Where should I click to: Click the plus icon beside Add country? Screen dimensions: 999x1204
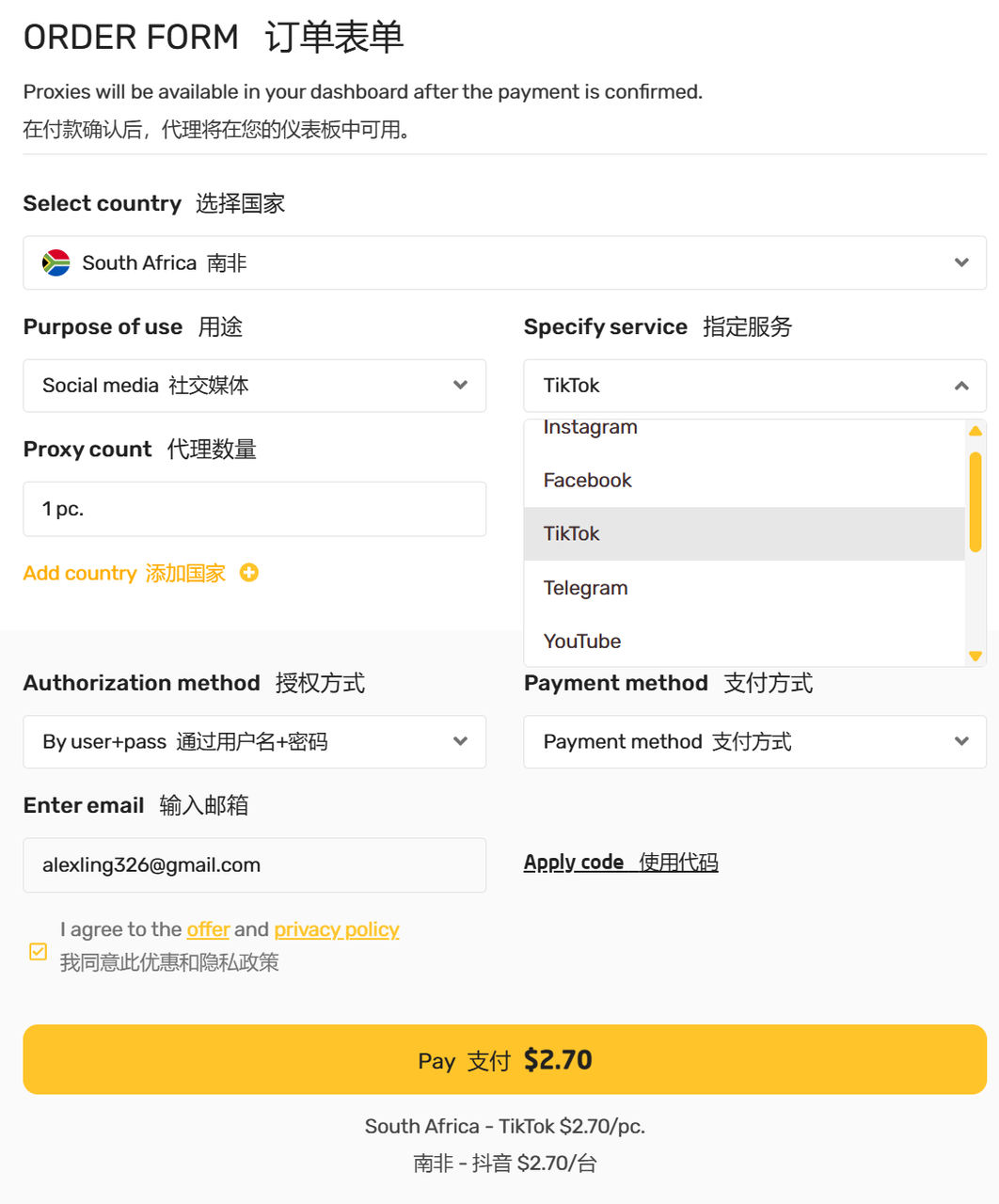coord(249,573)
